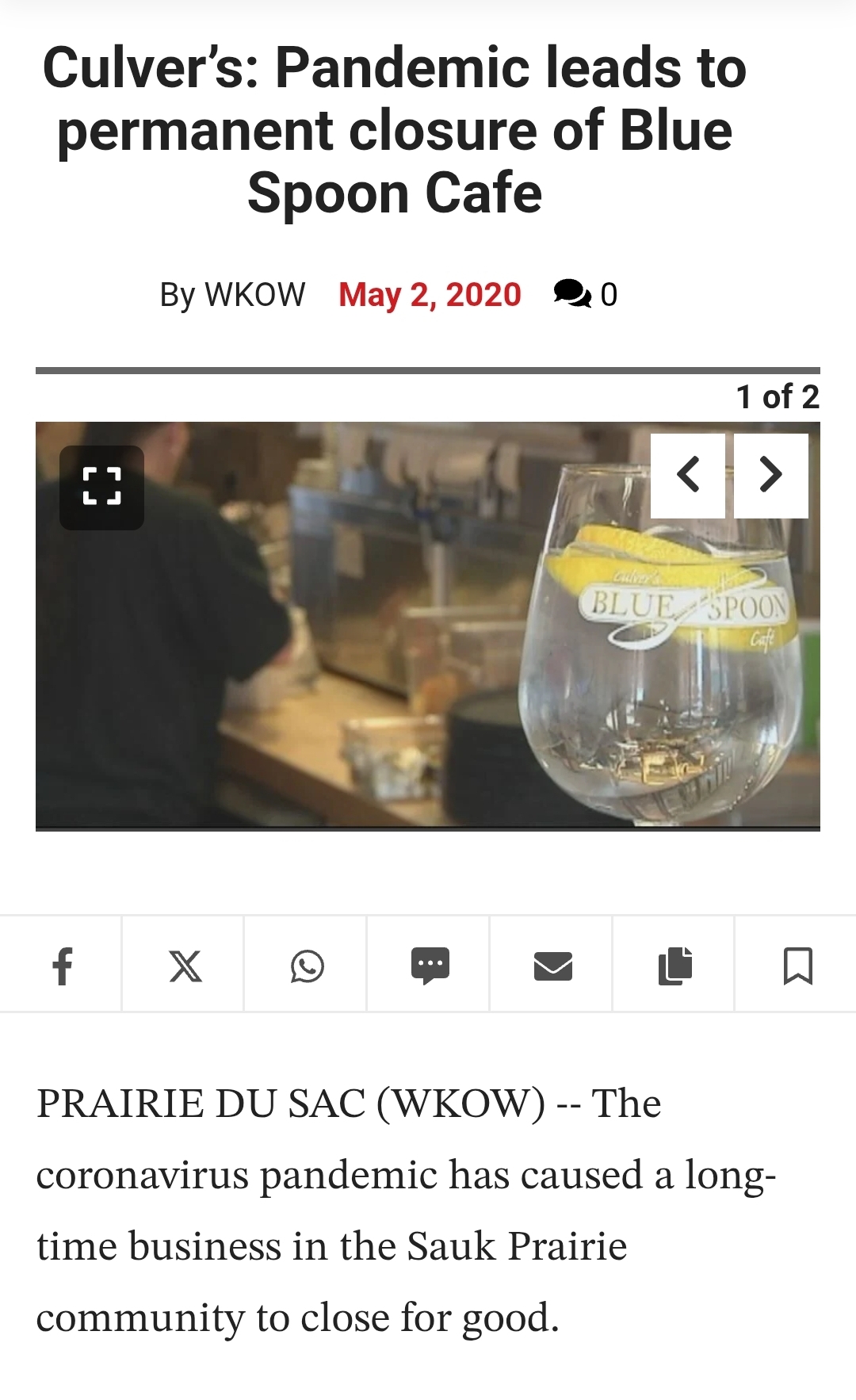Expand the article photo to fullscreen
Image resolution: width=856 pixels, height=1400 pixels.
(101, 487)
